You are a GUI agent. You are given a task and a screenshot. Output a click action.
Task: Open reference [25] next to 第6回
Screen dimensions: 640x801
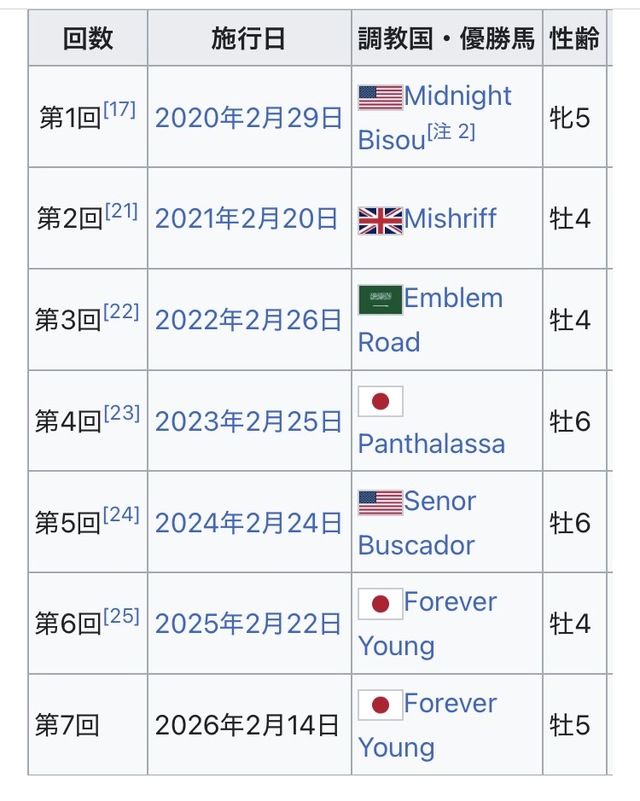(x=120, y=616)
